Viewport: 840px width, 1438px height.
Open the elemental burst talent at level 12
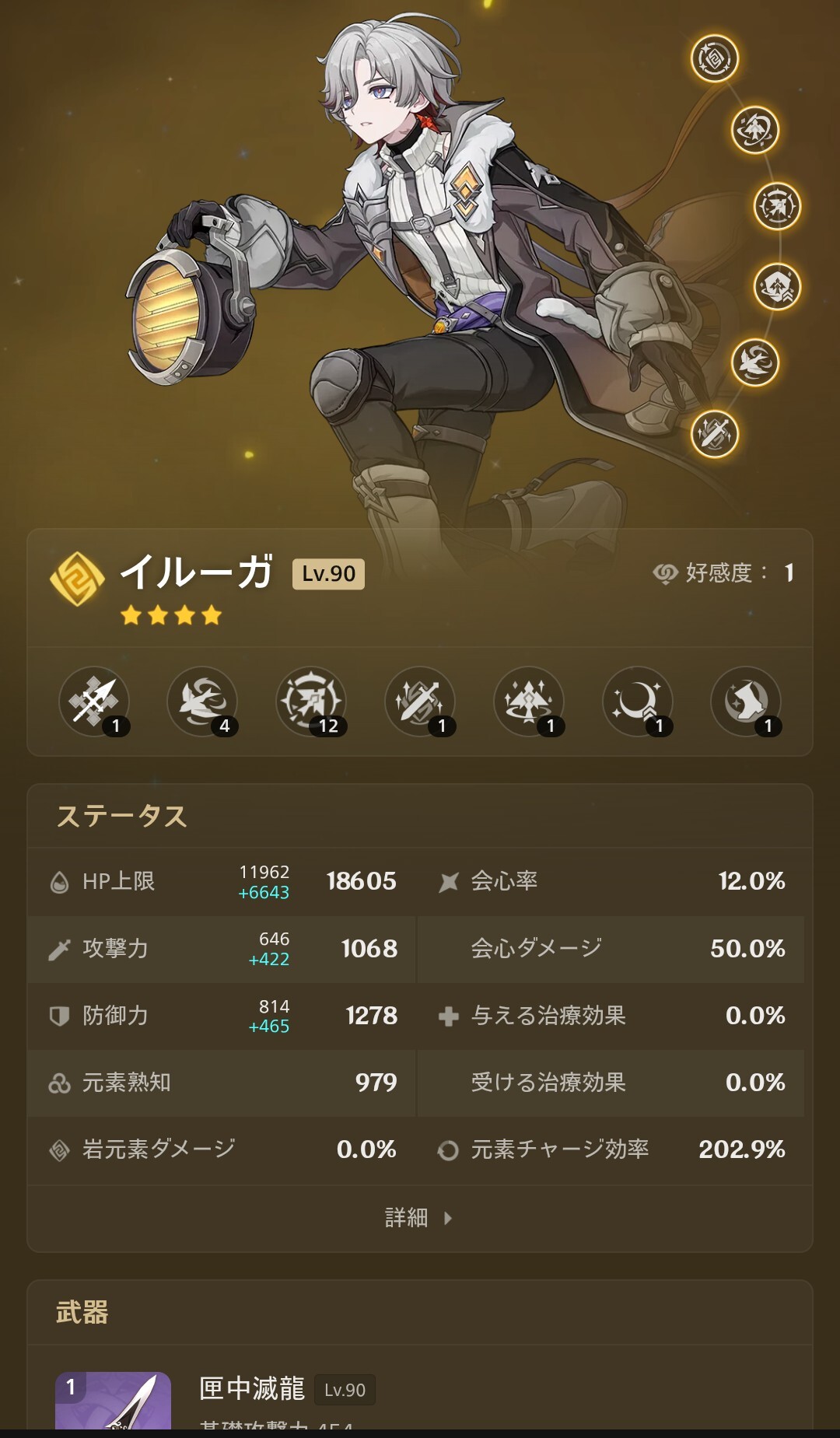click(311, 701)
